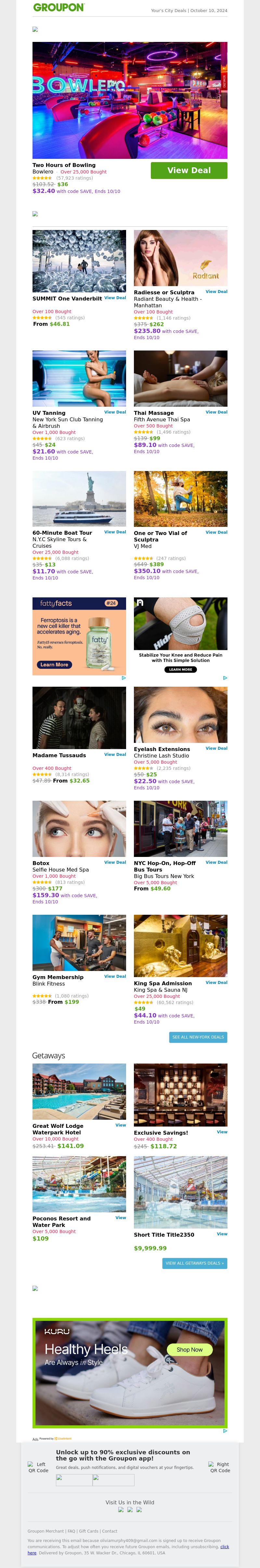Viewport: 260px width, 1568px height.
Task: Tap Learn More on the knee brace ad
Action: click(x=180, y=669)
